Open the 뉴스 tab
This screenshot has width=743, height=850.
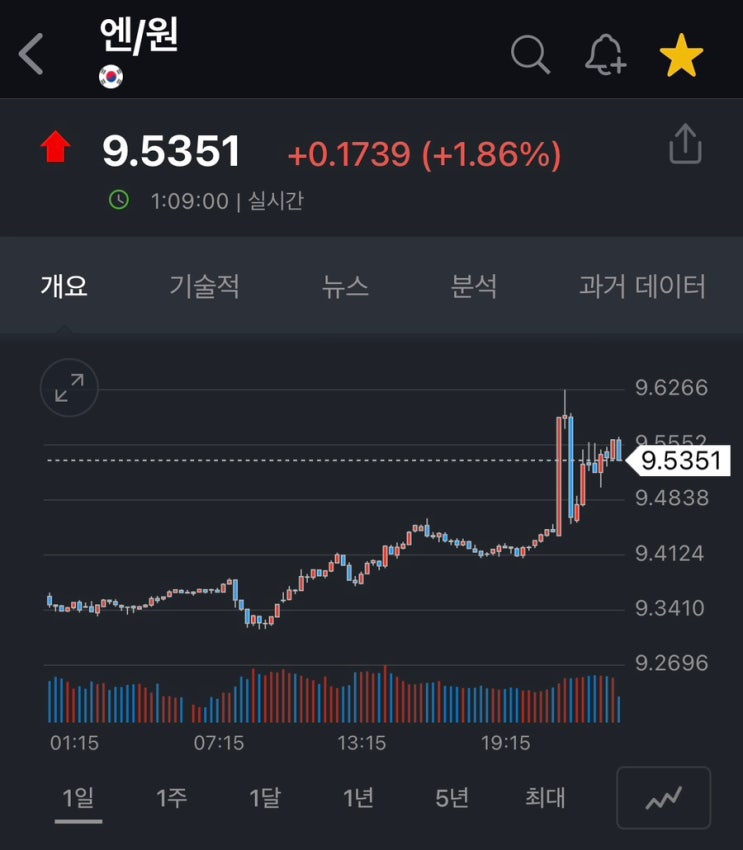(x=346, y=287)
